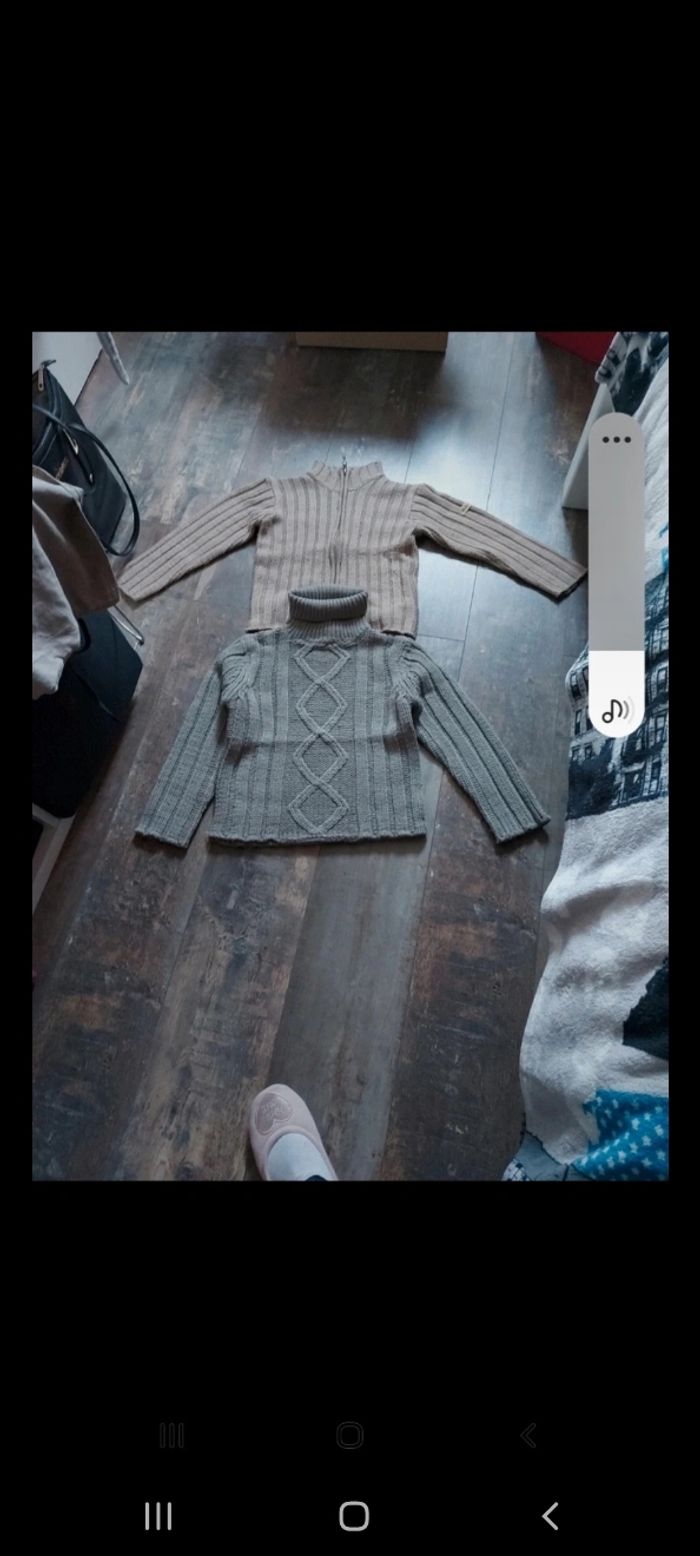Return to the home screen
The image size is (700, 1556).
(x=353, y=1516)
